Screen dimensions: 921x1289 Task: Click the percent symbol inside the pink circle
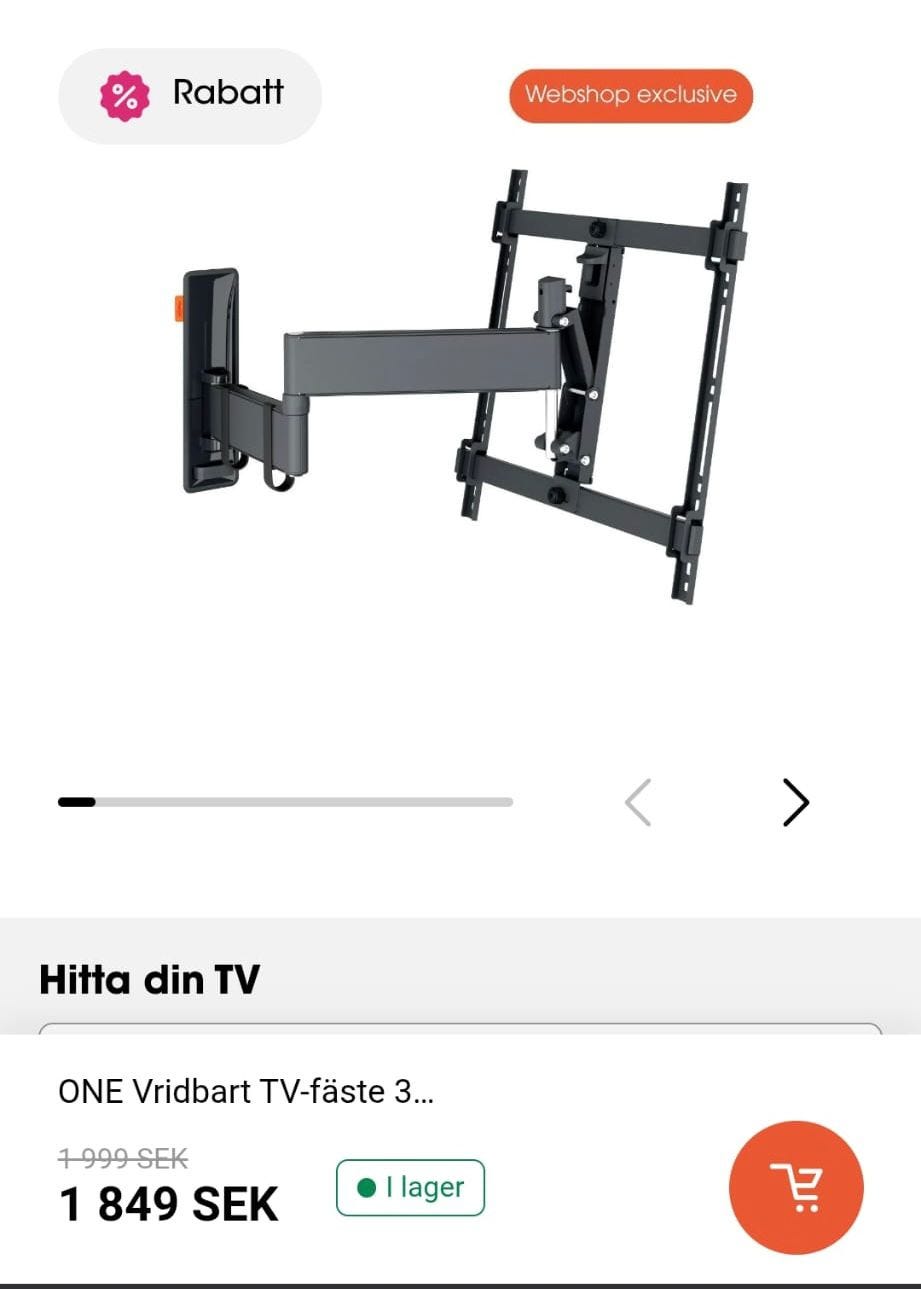click(122, 95)
